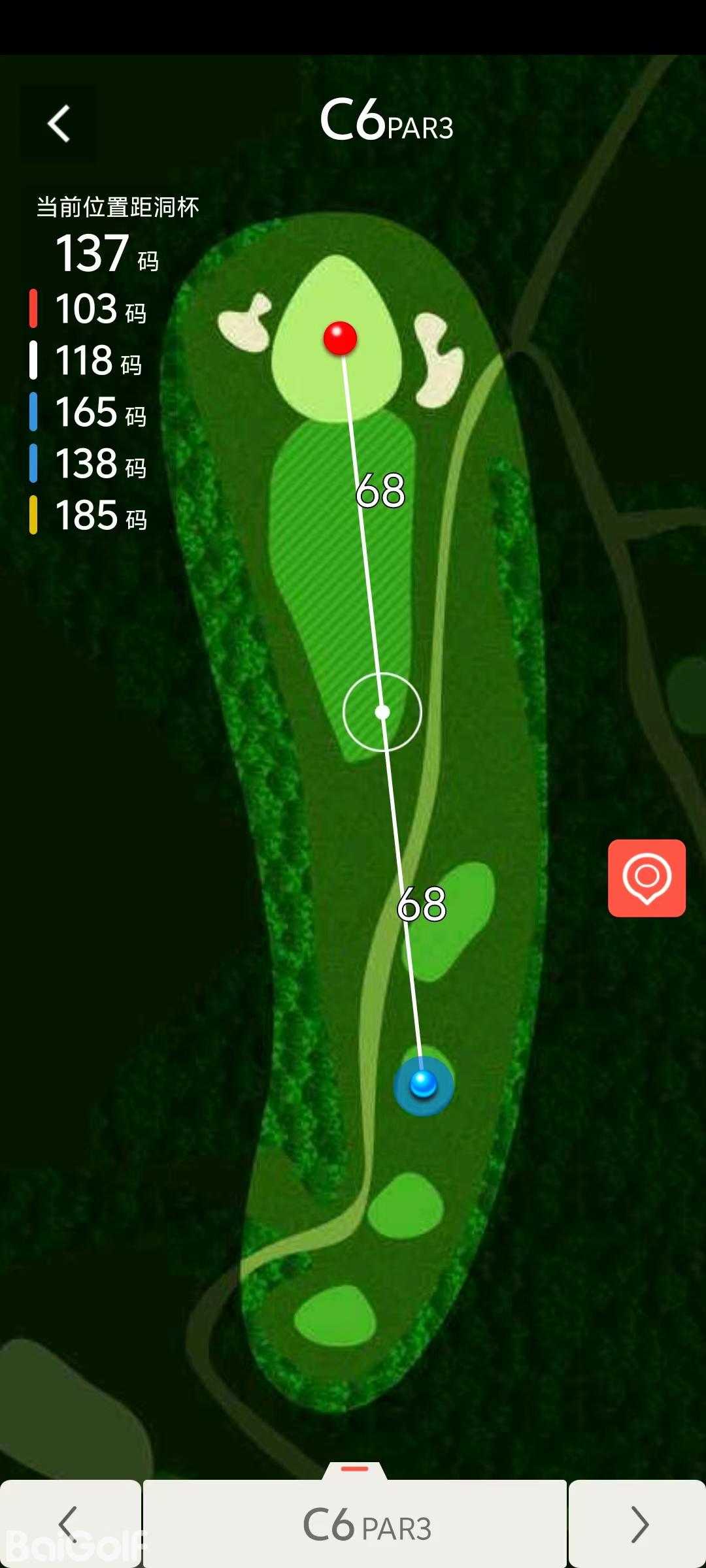
Task: Go to the previous hole
Action: click(x=69, y=1524)
